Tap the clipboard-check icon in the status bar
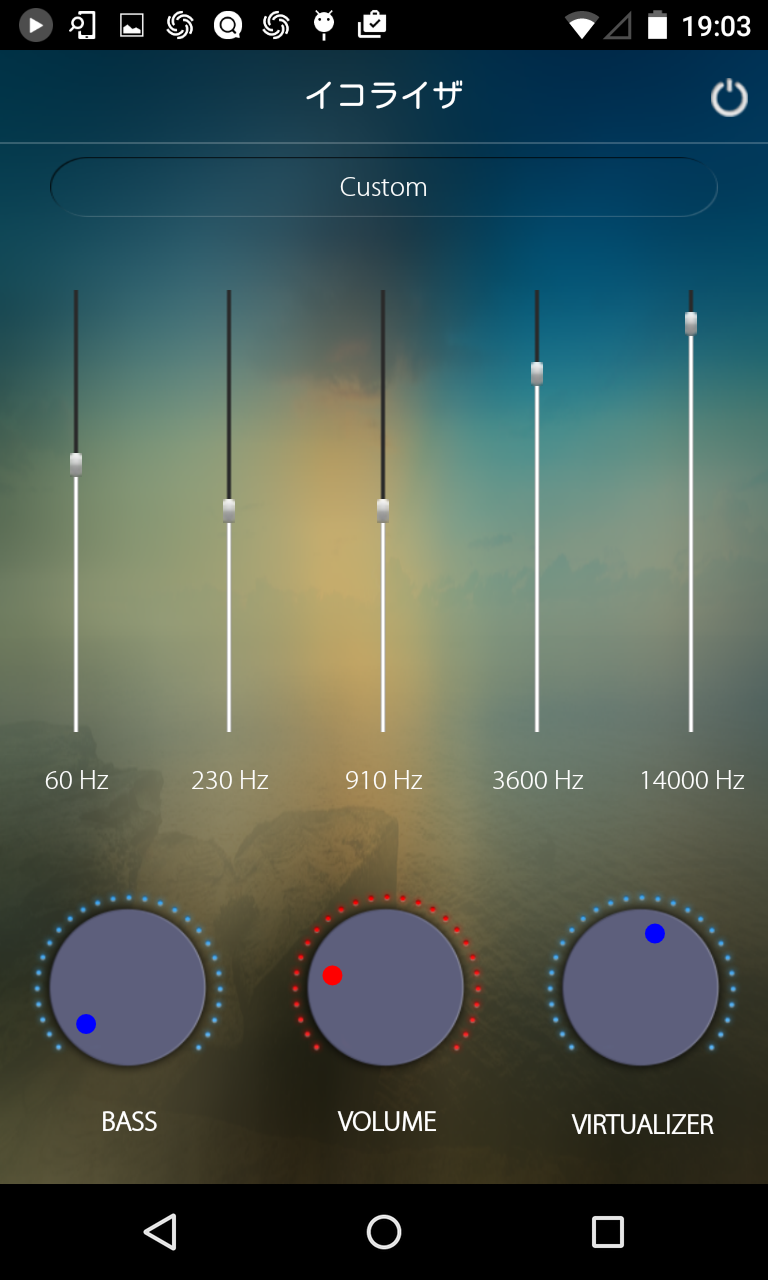 pos(371,24)
